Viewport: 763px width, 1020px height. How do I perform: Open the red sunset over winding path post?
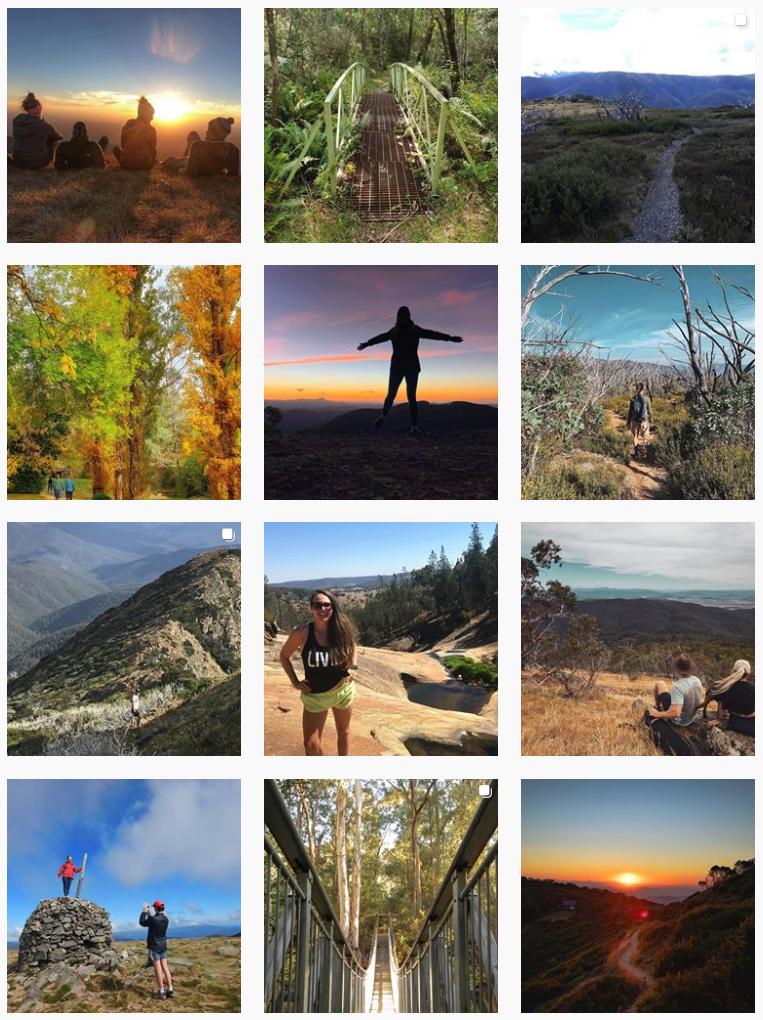click(x=638, y=896)
